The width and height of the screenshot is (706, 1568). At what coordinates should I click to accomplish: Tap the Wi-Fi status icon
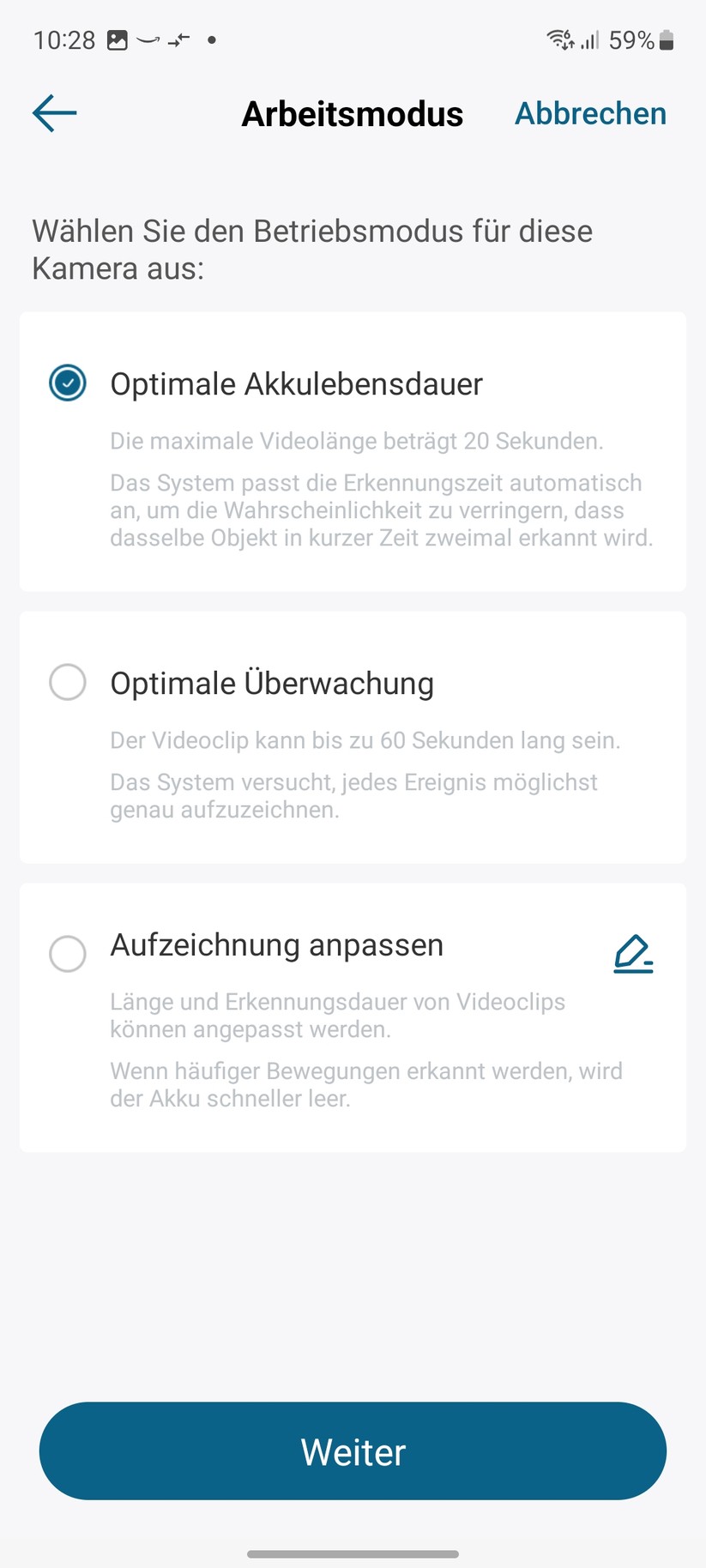point(559,39)
